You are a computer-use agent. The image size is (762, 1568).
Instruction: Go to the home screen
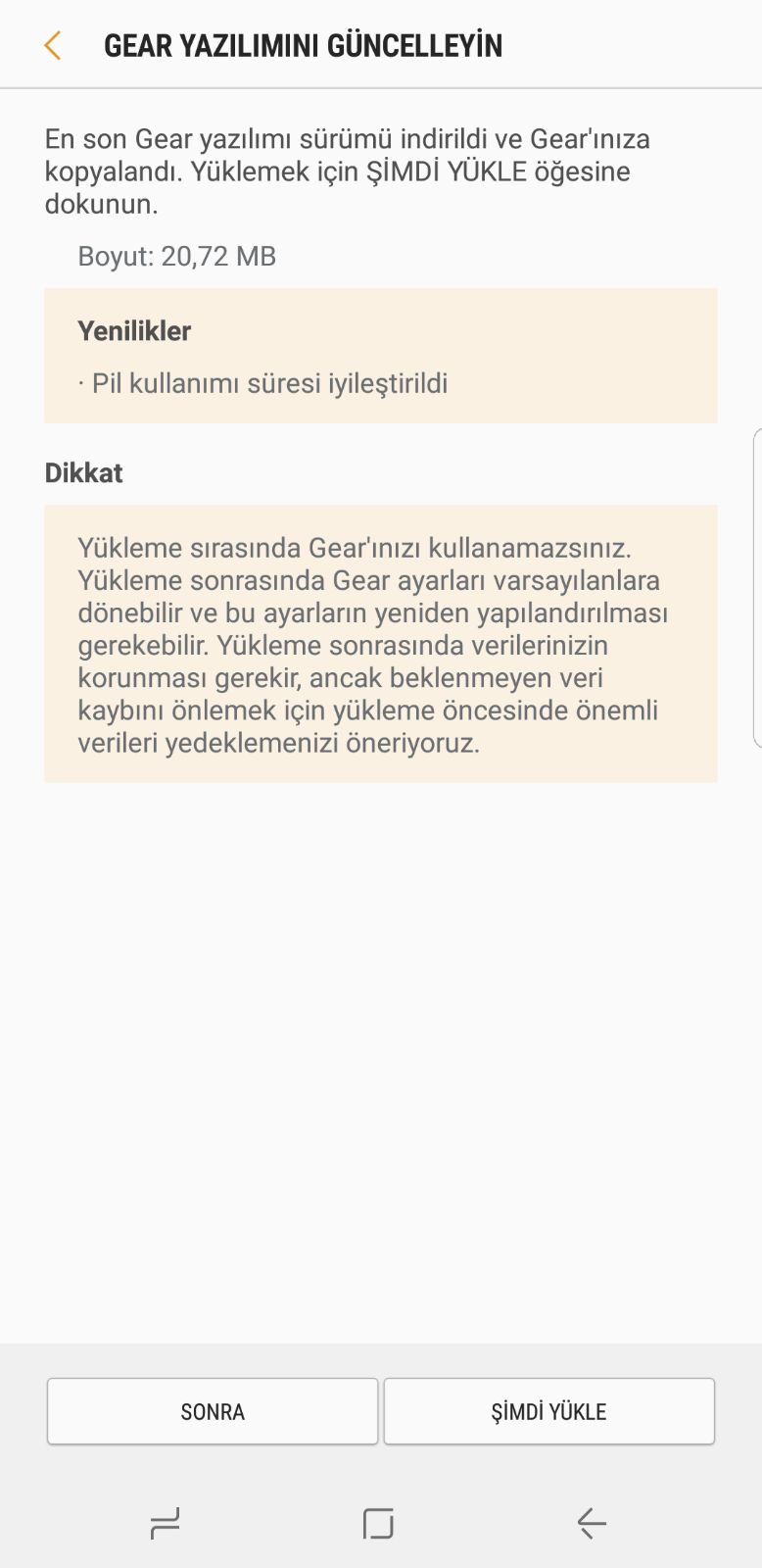pyautogui.click(x=378, y=1524)
